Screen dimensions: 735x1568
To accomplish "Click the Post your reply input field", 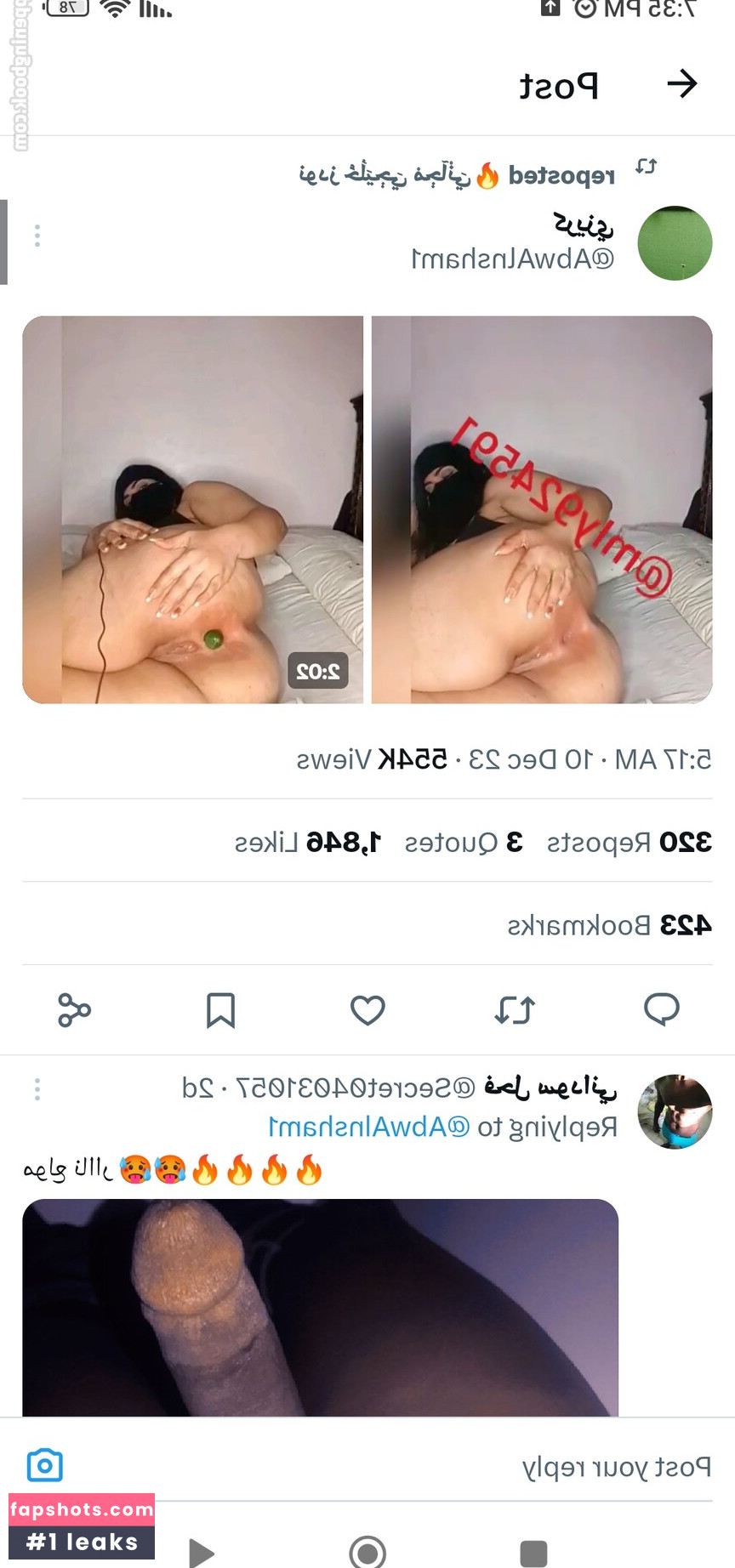I will (x=612, y=1465).
